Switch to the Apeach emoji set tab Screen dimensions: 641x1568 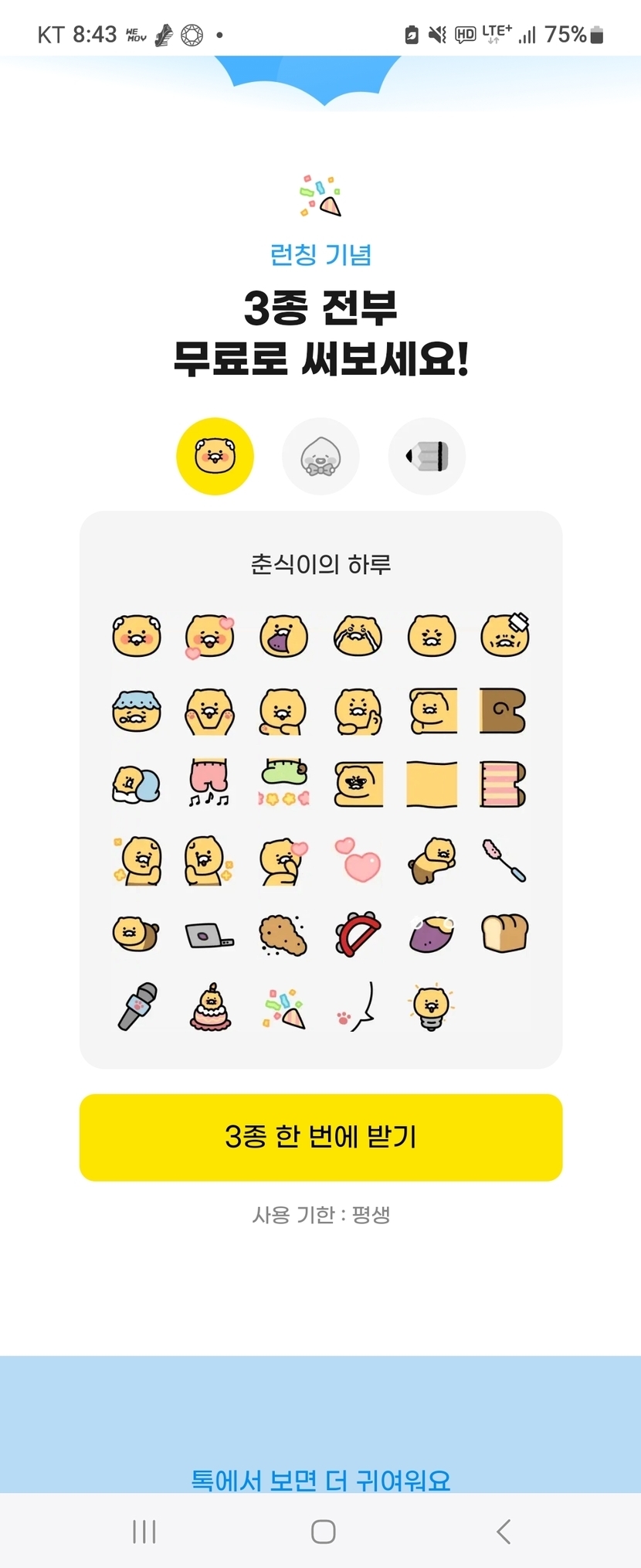(x=320, y=456)
